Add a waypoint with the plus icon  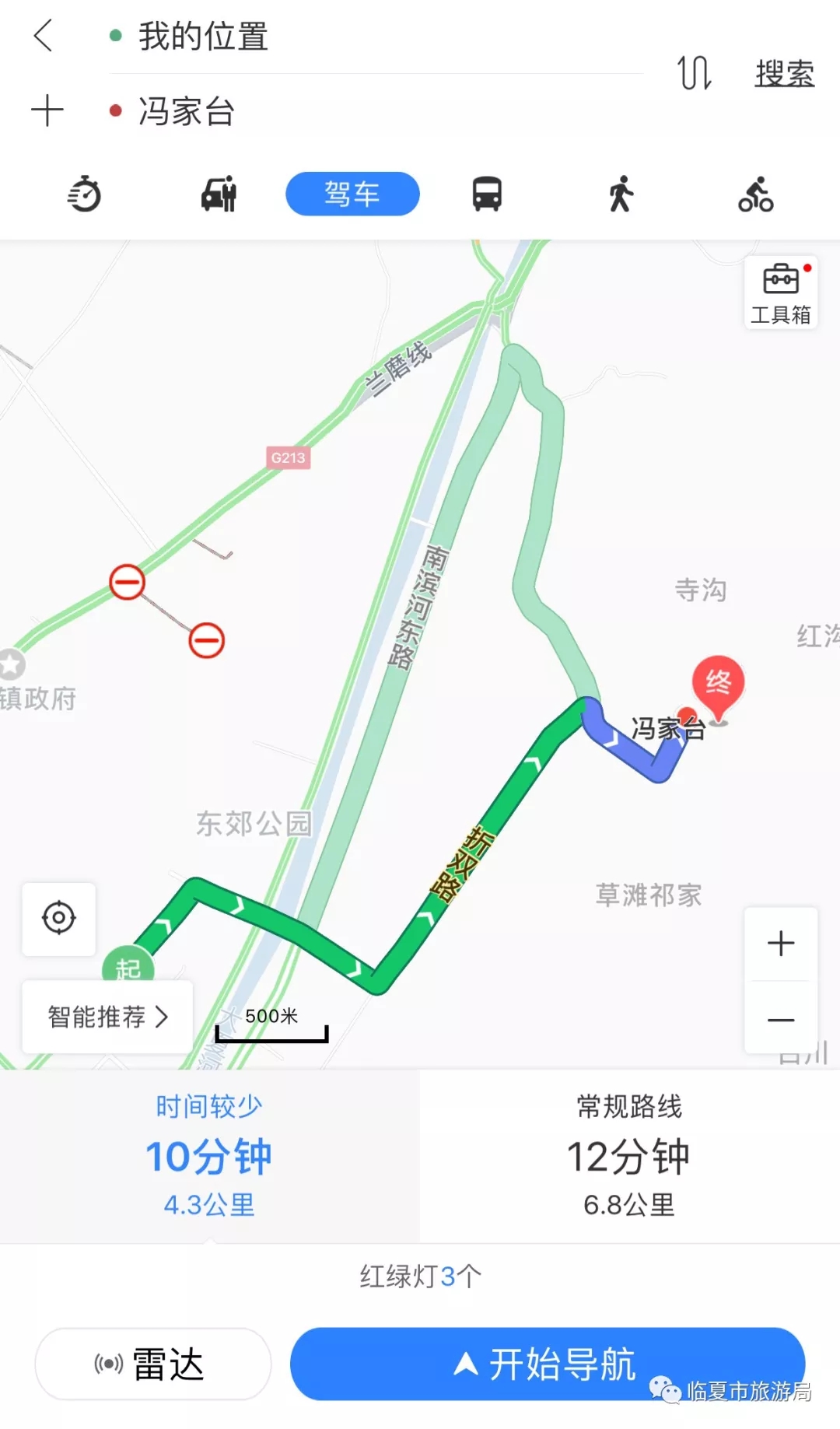[47, 110]
